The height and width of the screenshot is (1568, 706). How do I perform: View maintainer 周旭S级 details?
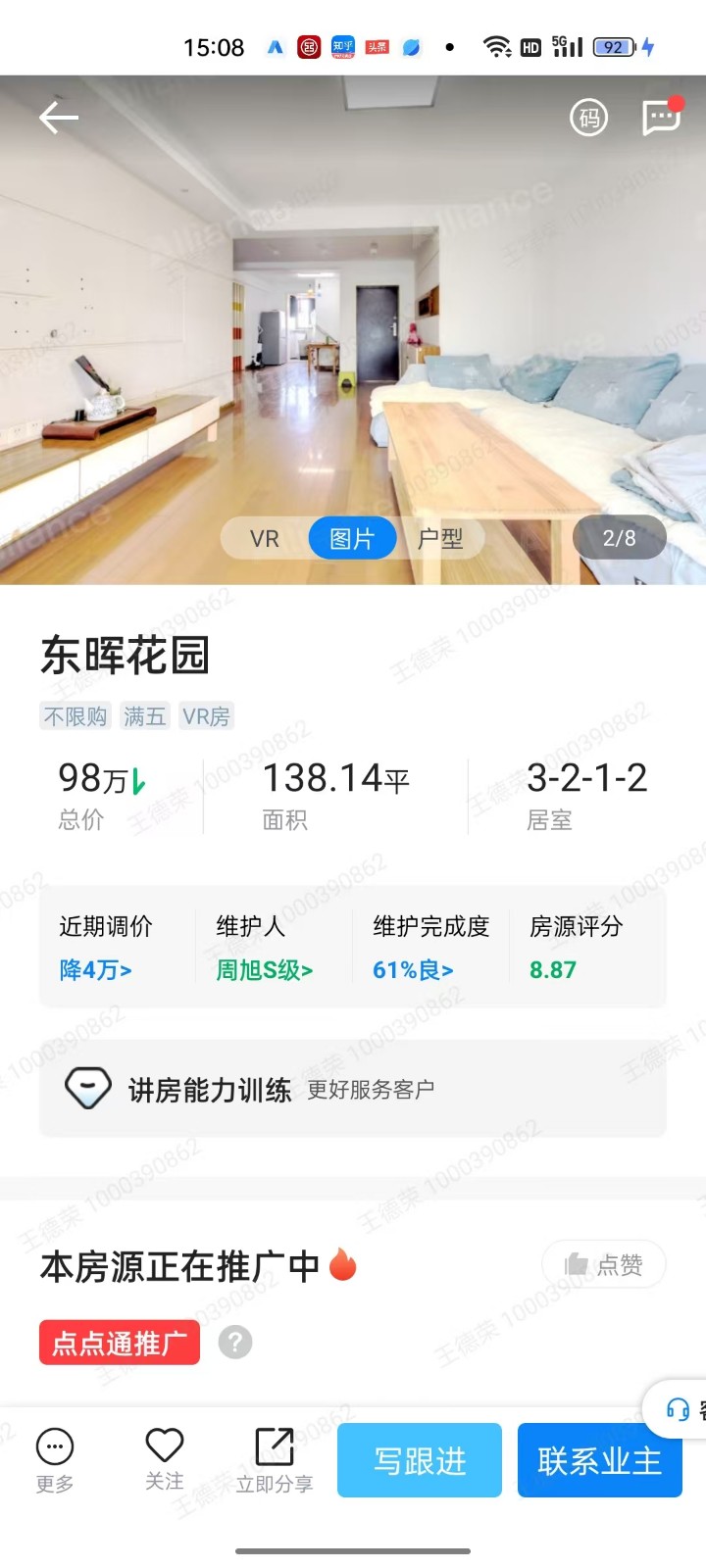click(265, 969)
